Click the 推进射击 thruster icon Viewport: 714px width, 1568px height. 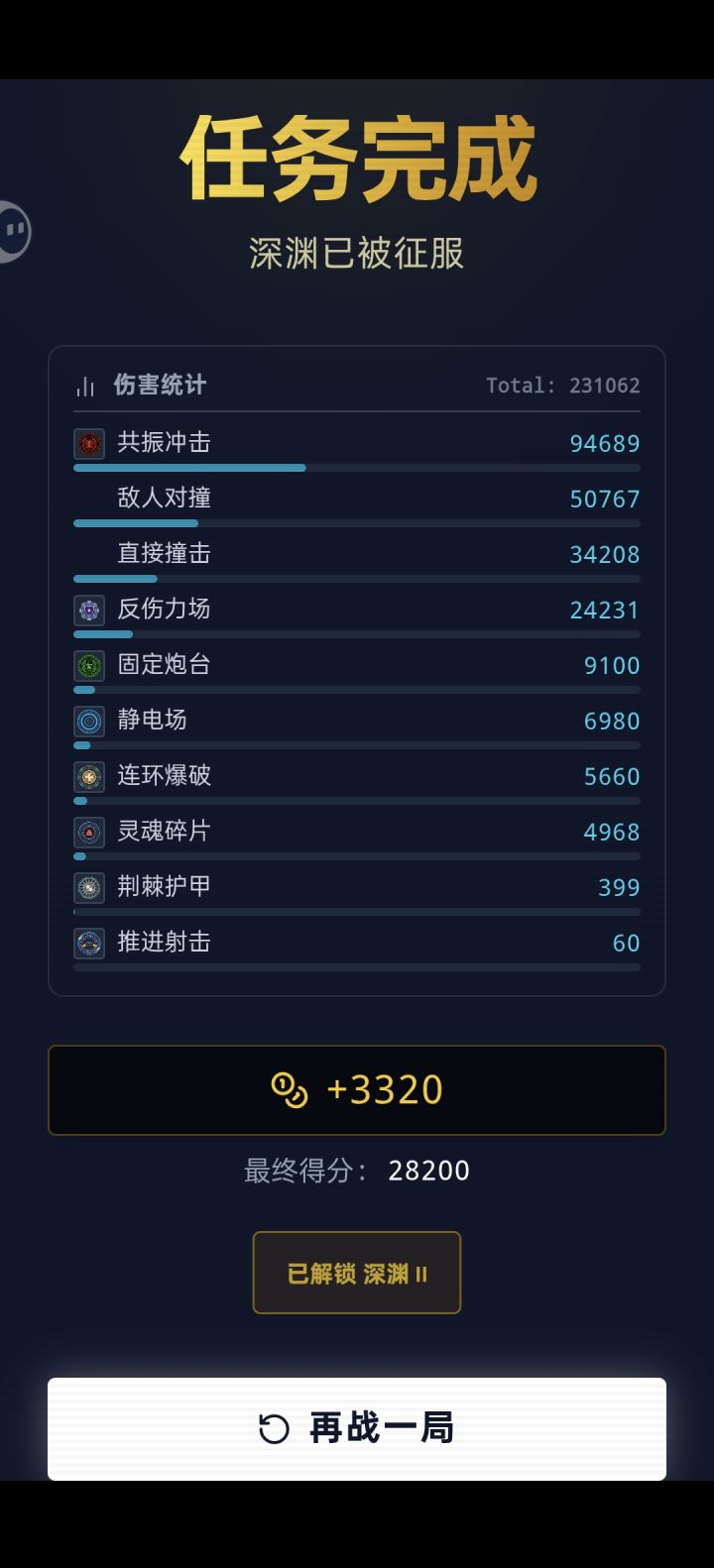click(x=89, y=944)
